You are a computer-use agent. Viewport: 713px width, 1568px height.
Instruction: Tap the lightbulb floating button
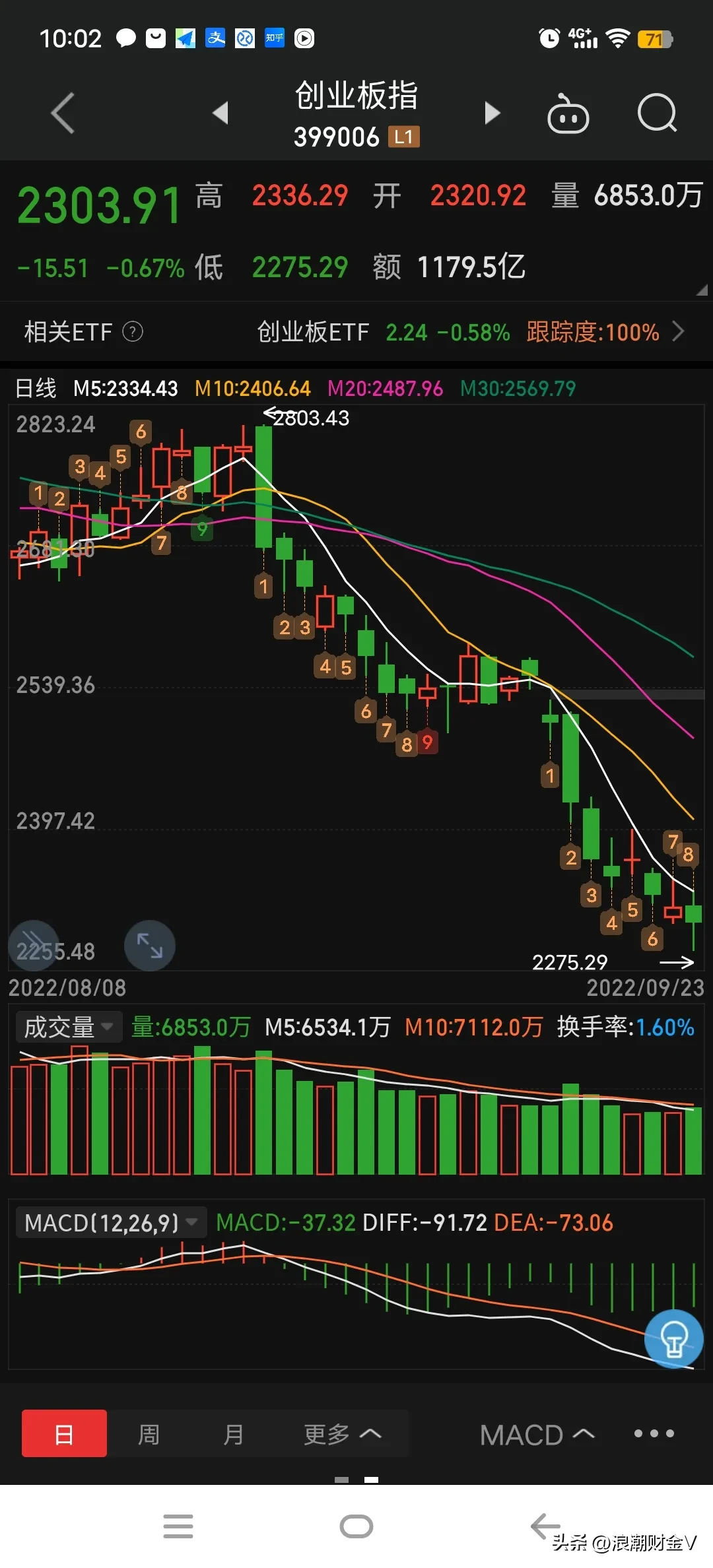(x=673, y=1338)
